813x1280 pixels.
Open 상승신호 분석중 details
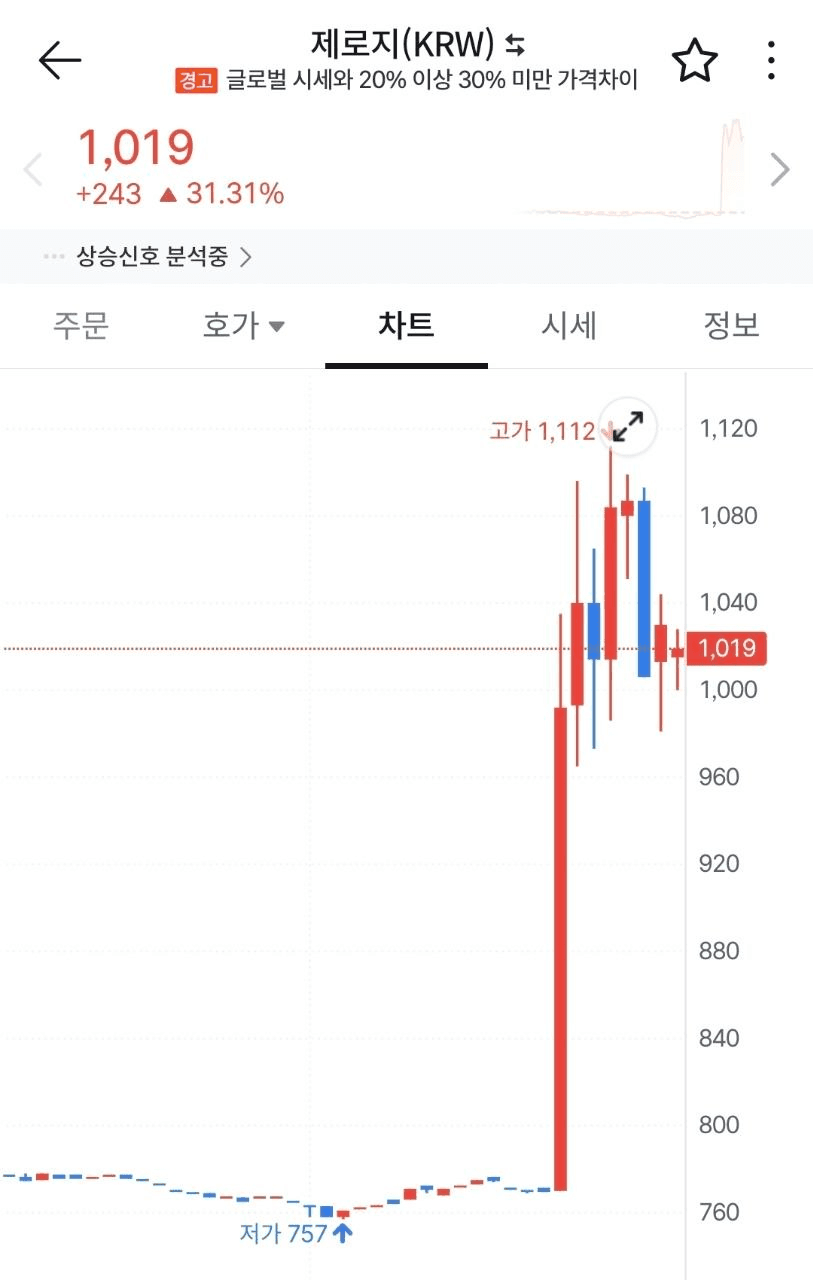point(150,257)
